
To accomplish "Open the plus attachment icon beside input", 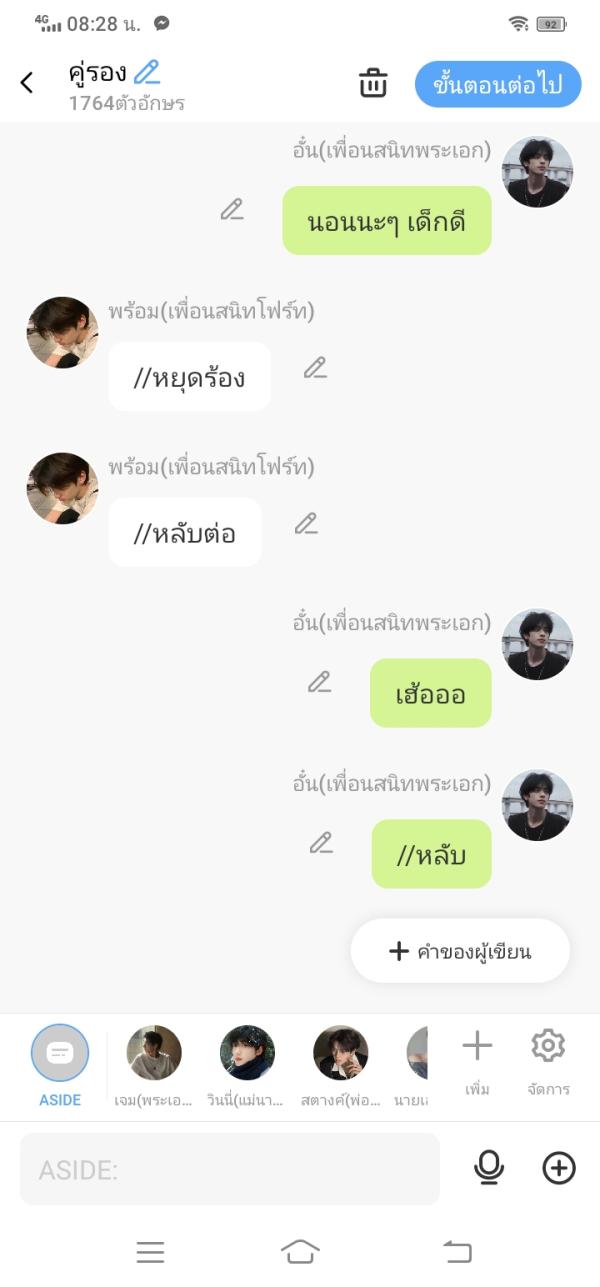I will point(559,1167).
